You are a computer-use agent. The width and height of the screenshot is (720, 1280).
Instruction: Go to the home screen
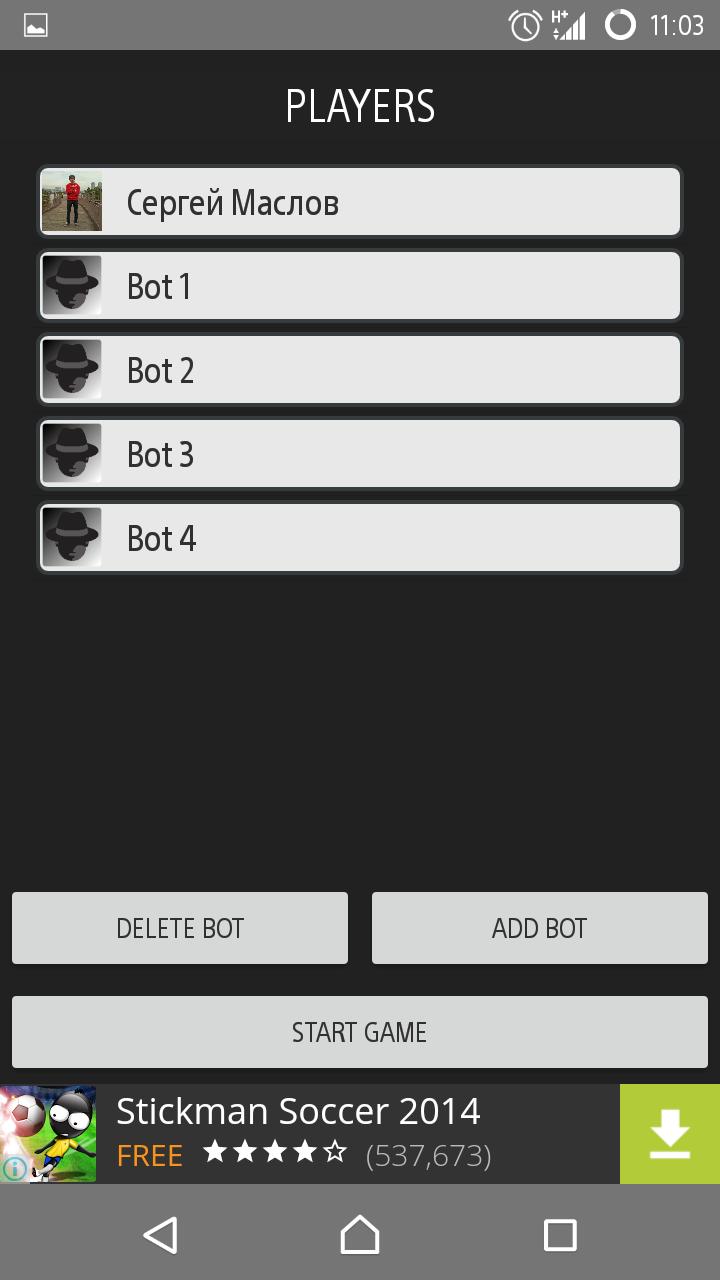pos(360,1235)
